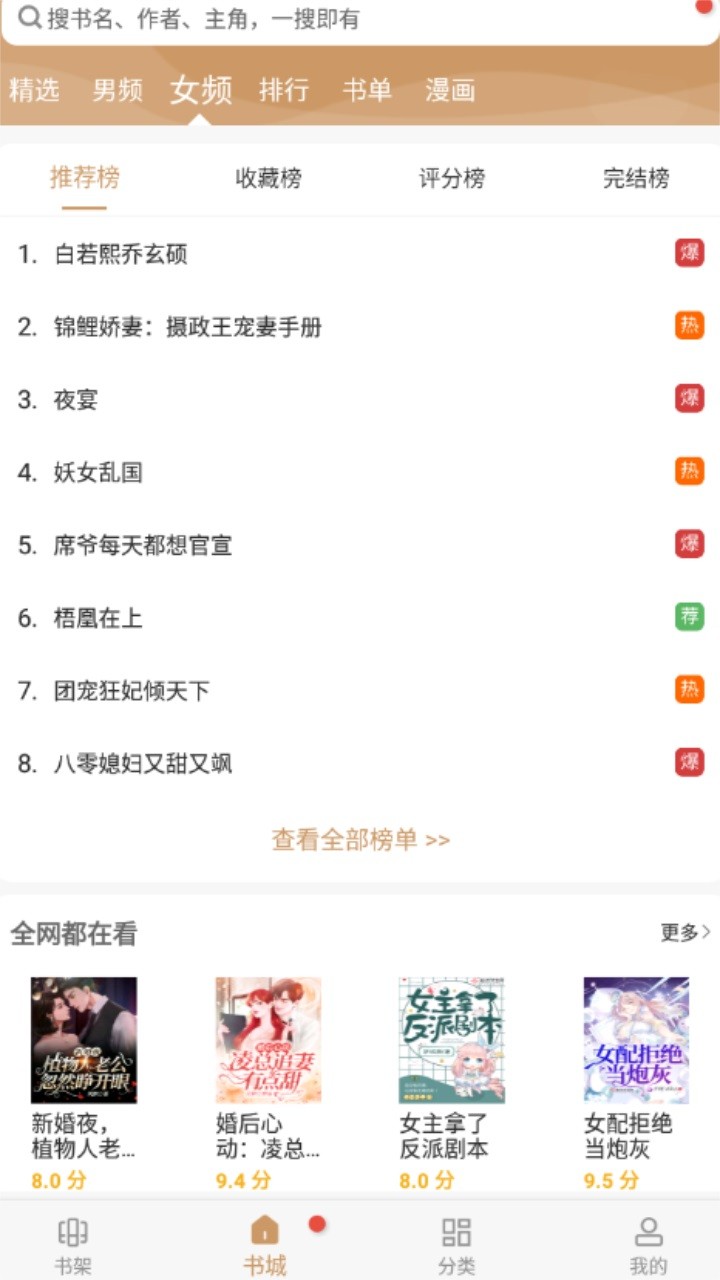The width and height of the screenshot is (720, 1280).
Task: Tap the 热 badge next to 妖女乱国
Action: coord(689,472)
